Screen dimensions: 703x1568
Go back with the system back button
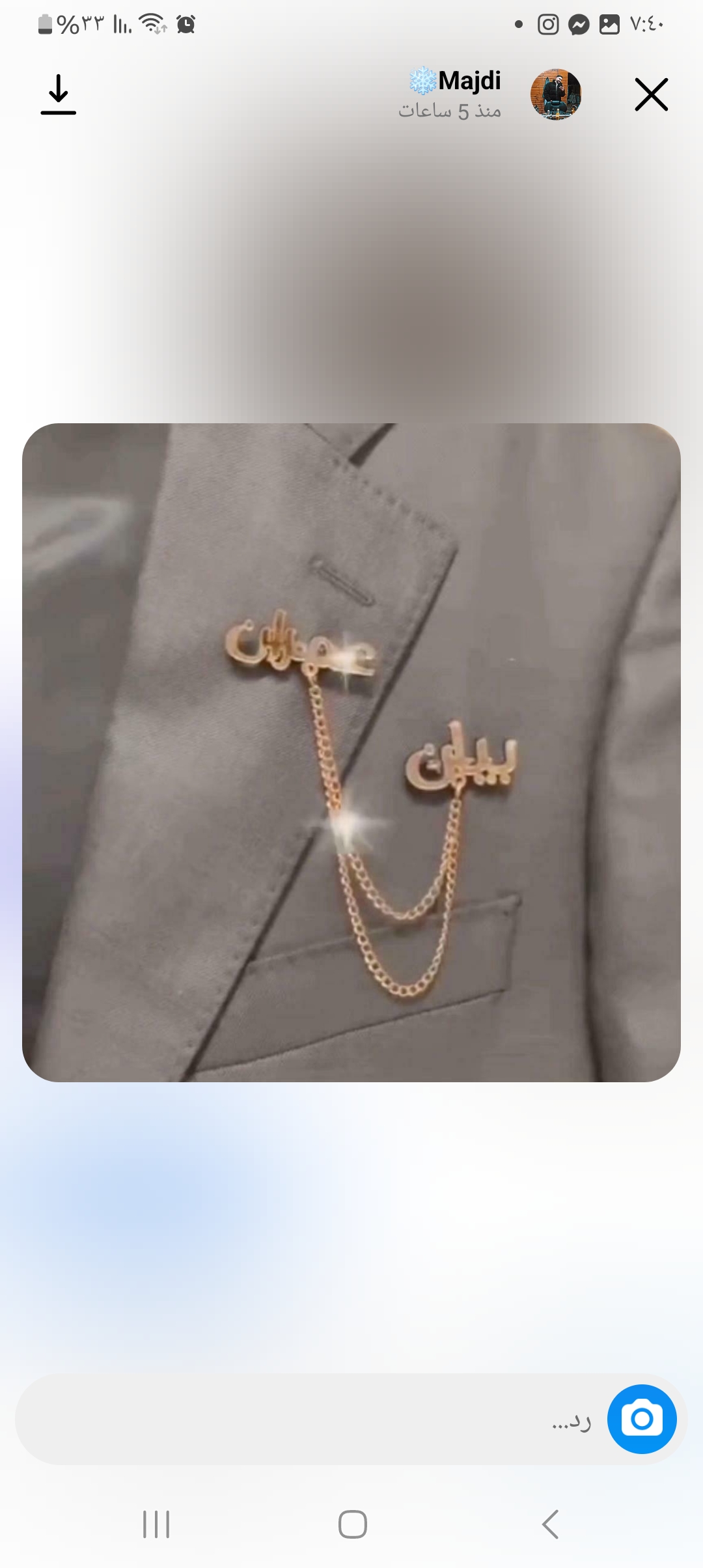pos(550,1524)
